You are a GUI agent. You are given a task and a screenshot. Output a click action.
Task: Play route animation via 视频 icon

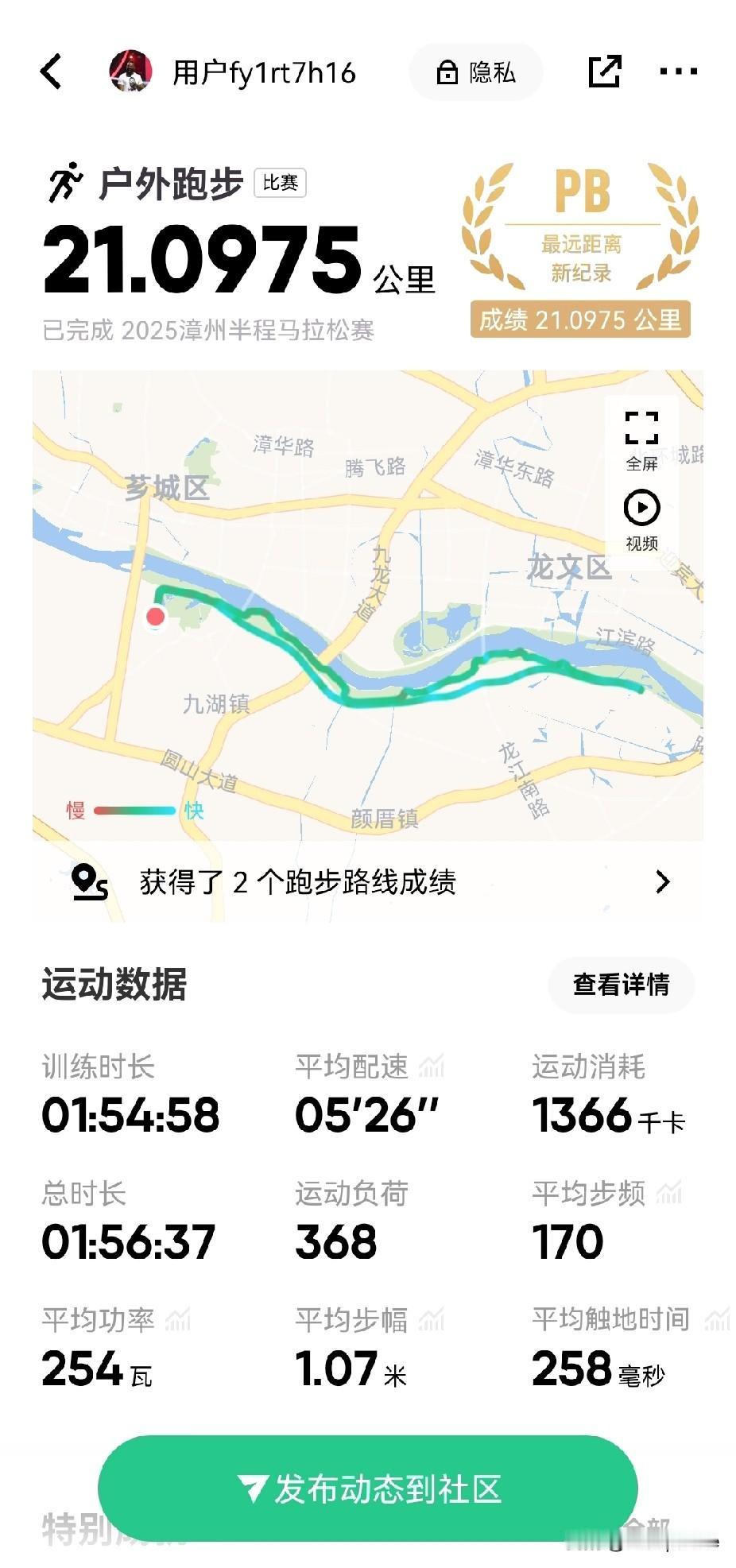pos(643,506)
